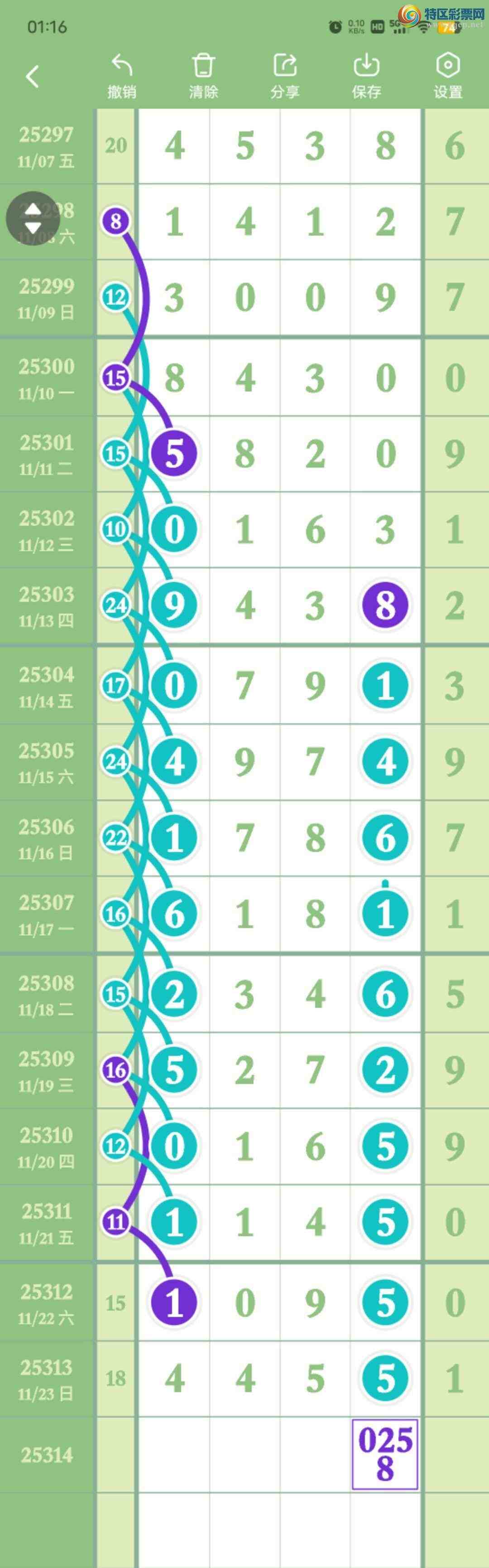Screen dimensions: 489x1568
Task: Undo the last mark with 撤销
Action: pos(122,77)
